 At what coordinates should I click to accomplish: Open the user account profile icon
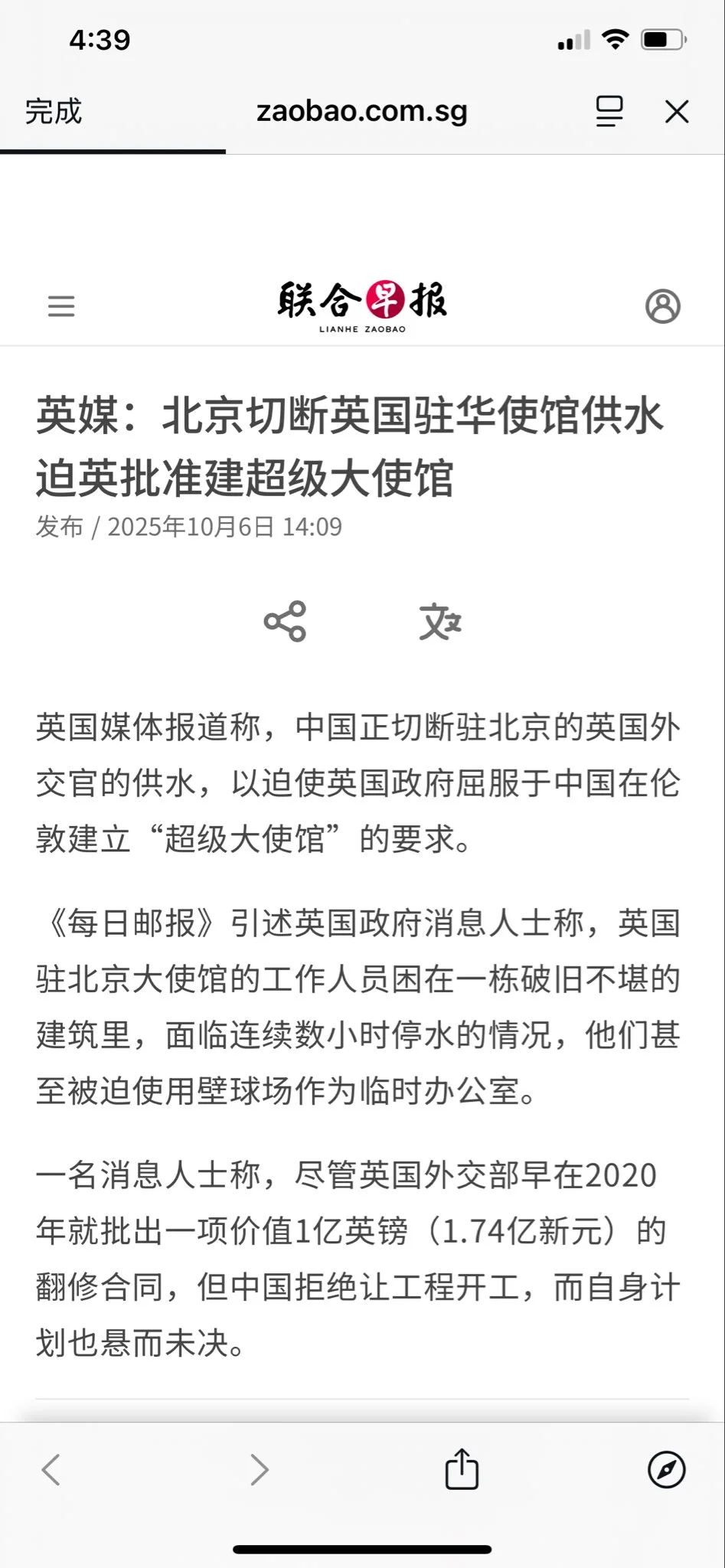pyautogui.click(x=662, y=306)
